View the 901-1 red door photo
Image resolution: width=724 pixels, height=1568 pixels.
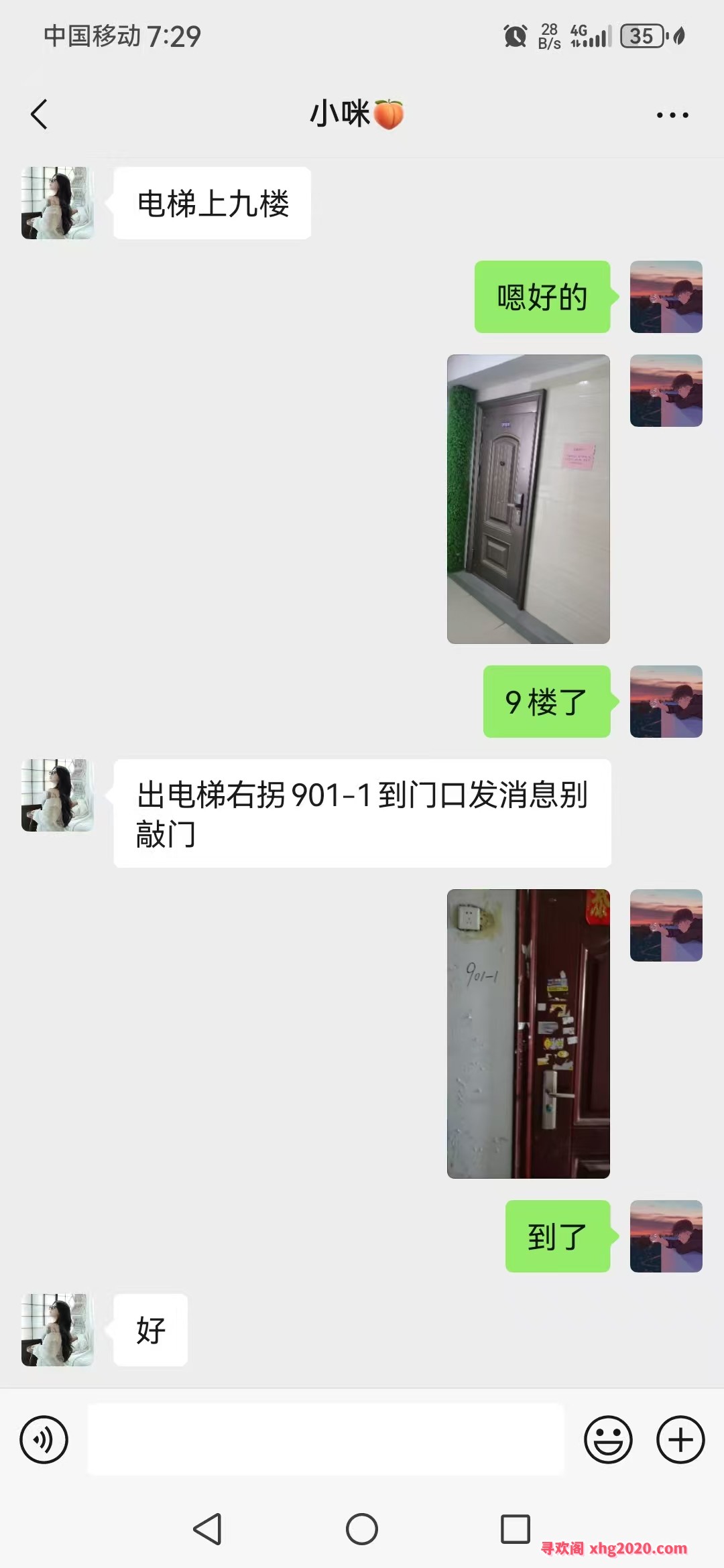(528, 1033)
